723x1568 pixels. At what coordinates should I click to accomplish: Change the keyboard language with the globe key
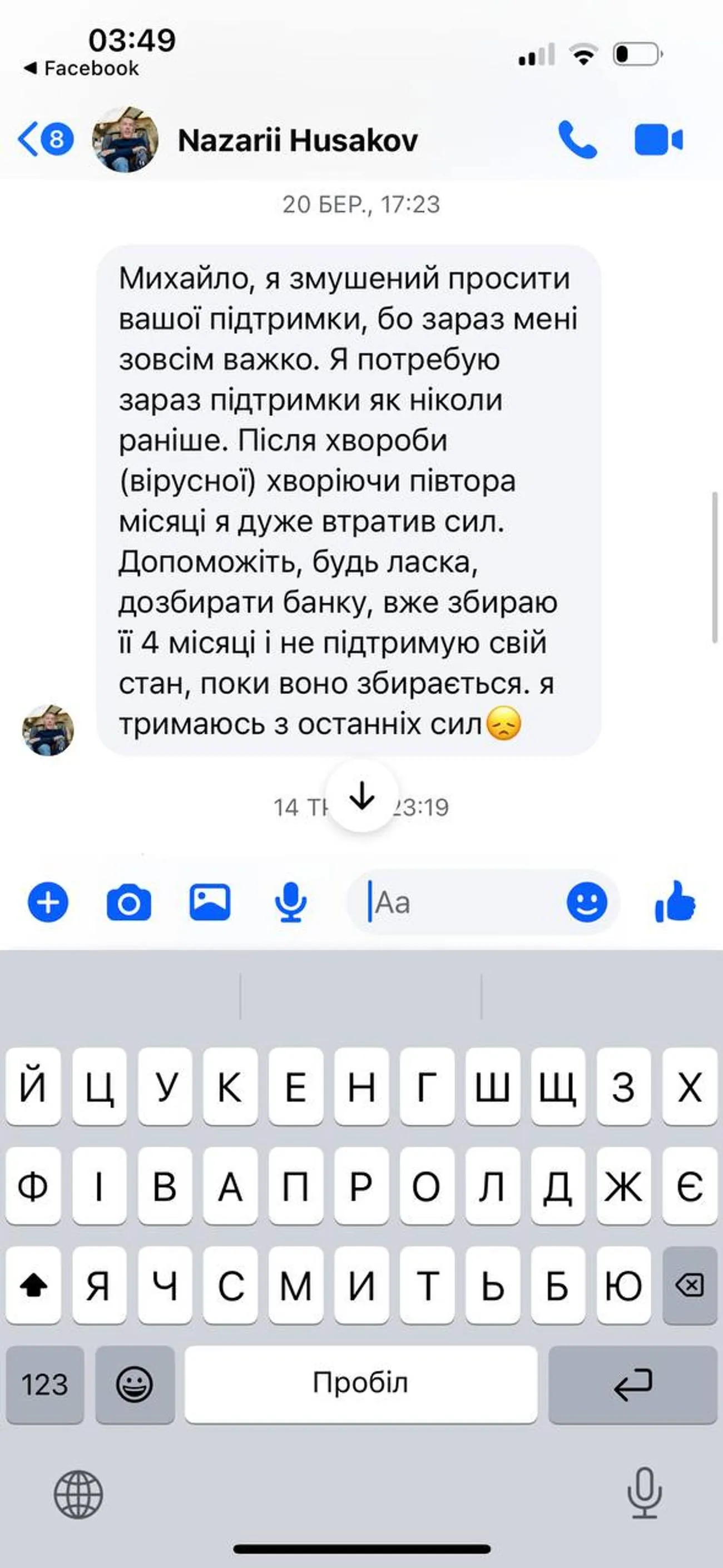tap(78, 1495)
